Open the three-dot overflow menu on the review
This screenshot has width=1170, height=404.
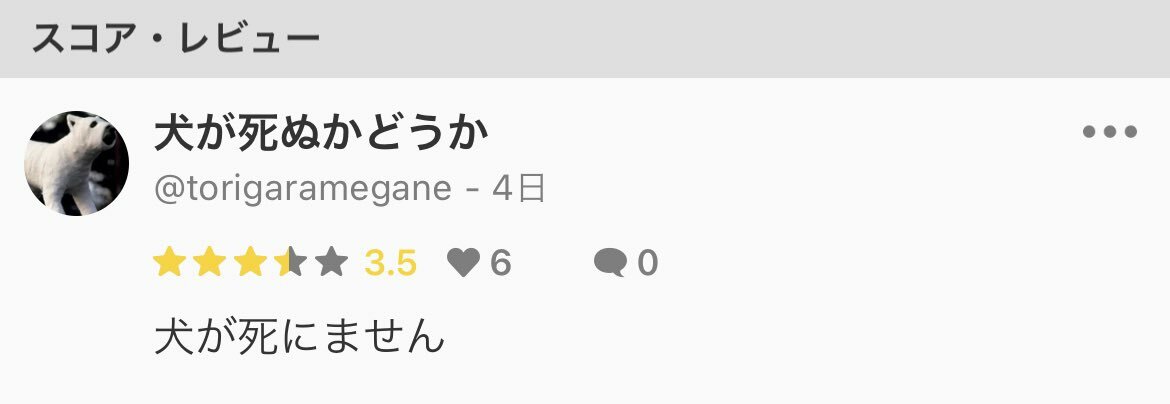[1110, 132]
